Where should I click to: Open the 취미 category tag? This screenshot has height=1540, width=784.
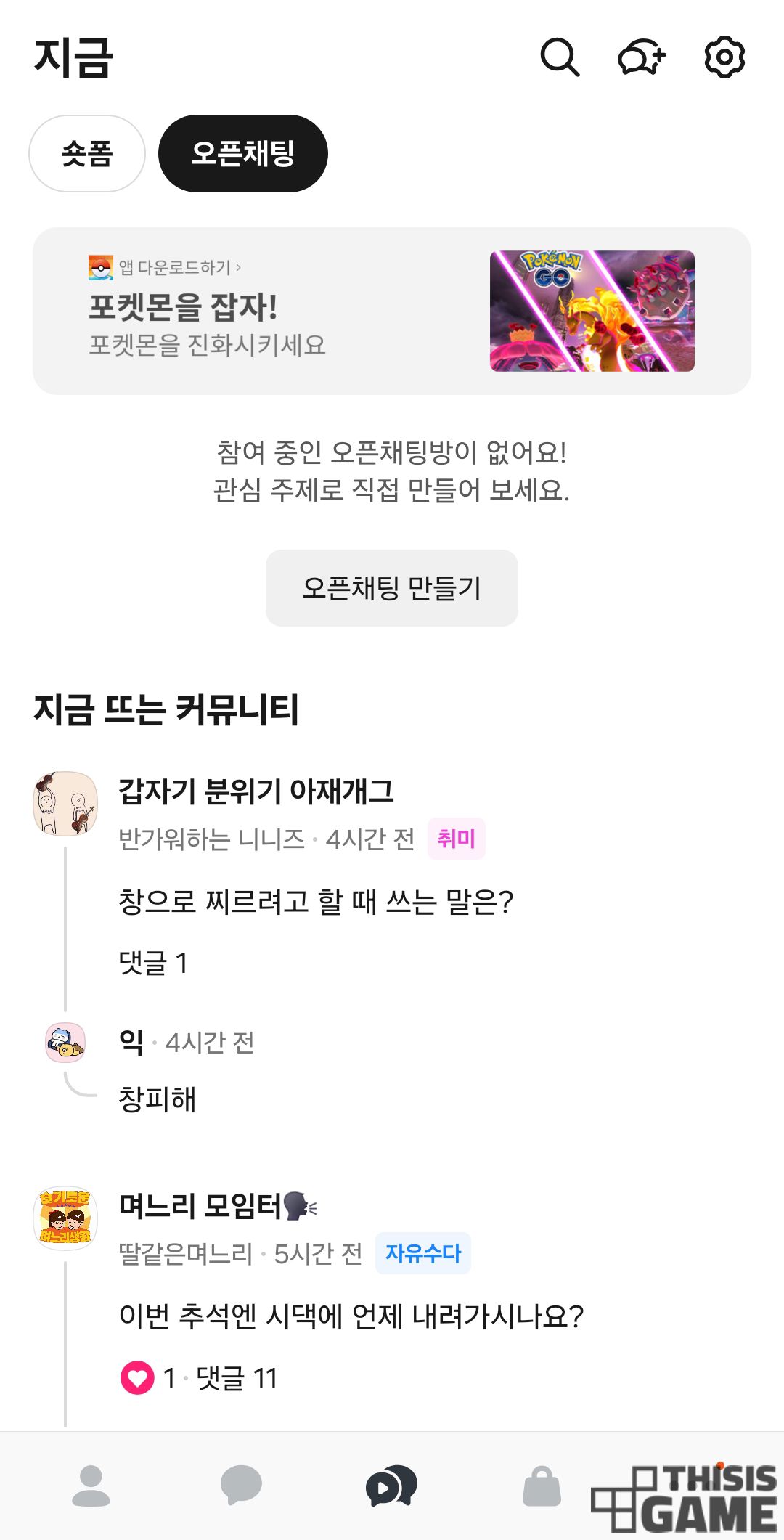tap(456, 839)
